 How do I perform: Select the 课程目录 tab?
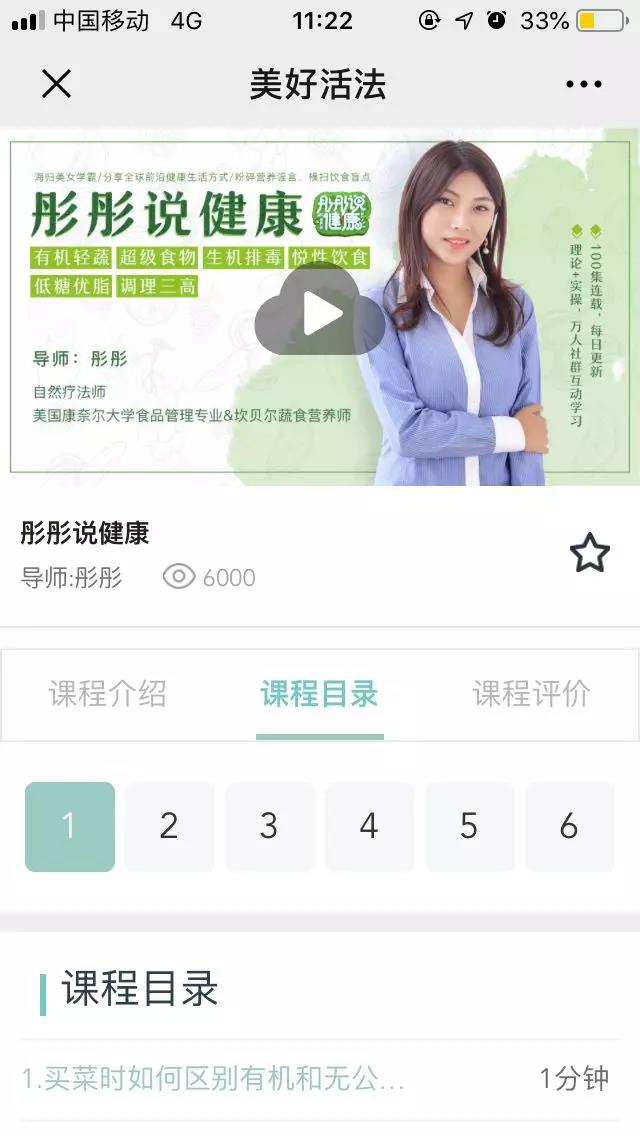click(319, 694)
